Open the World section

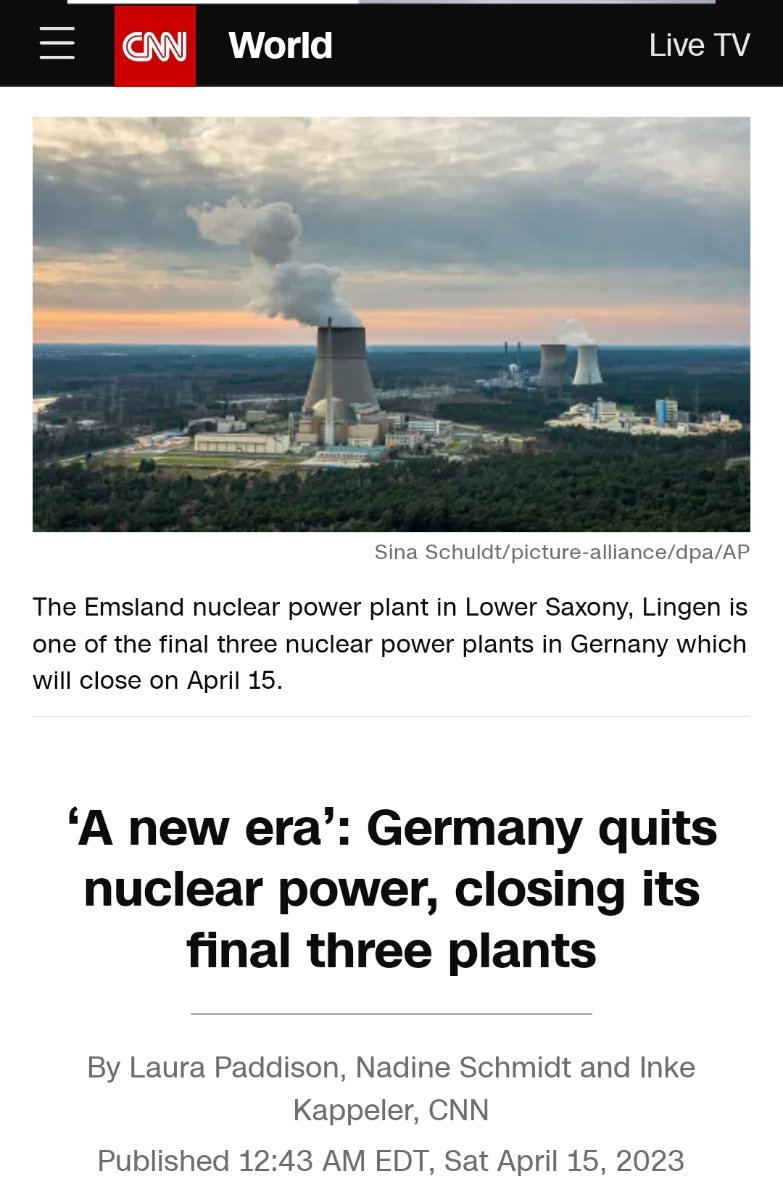(280, 46)
